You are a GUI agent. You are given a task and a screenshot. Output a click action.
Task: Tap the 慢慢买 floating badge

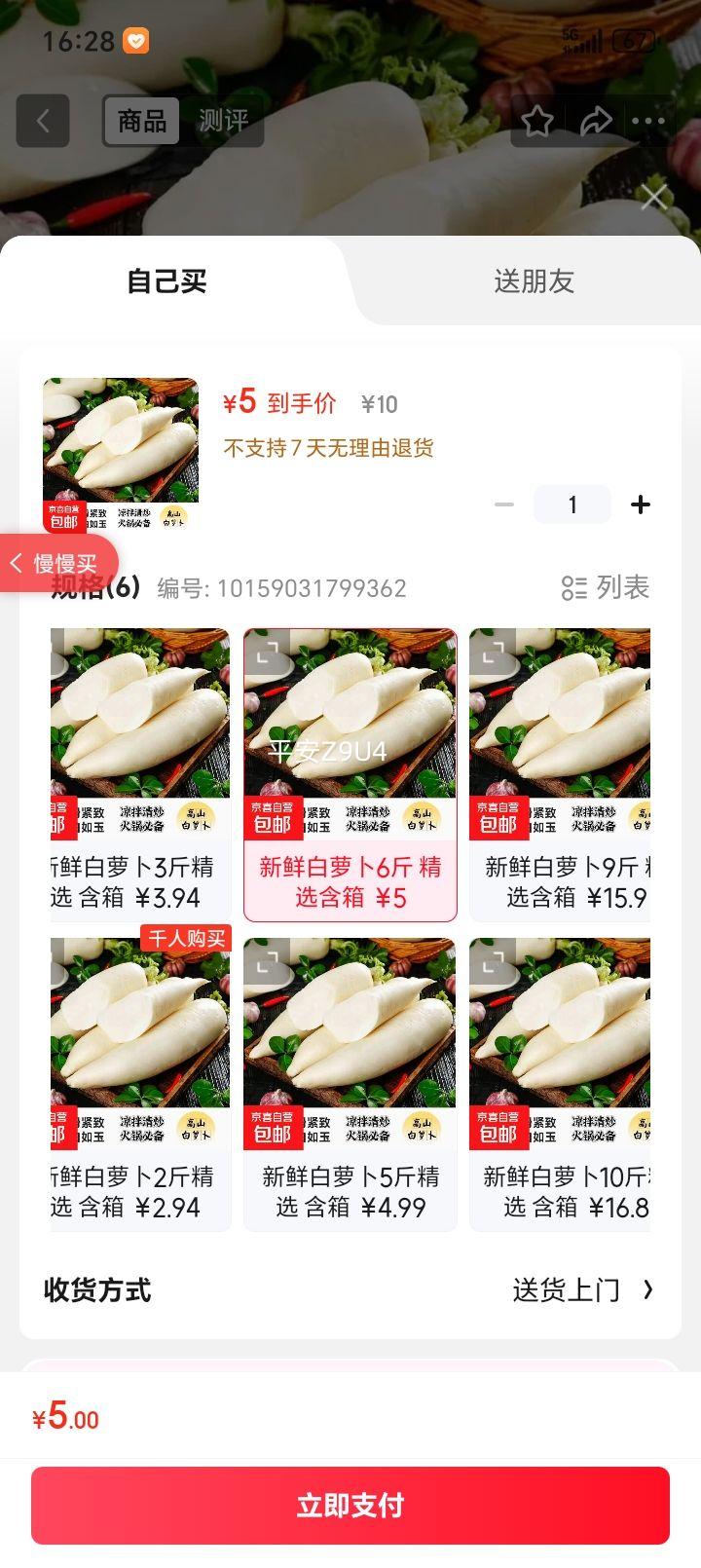60,563
